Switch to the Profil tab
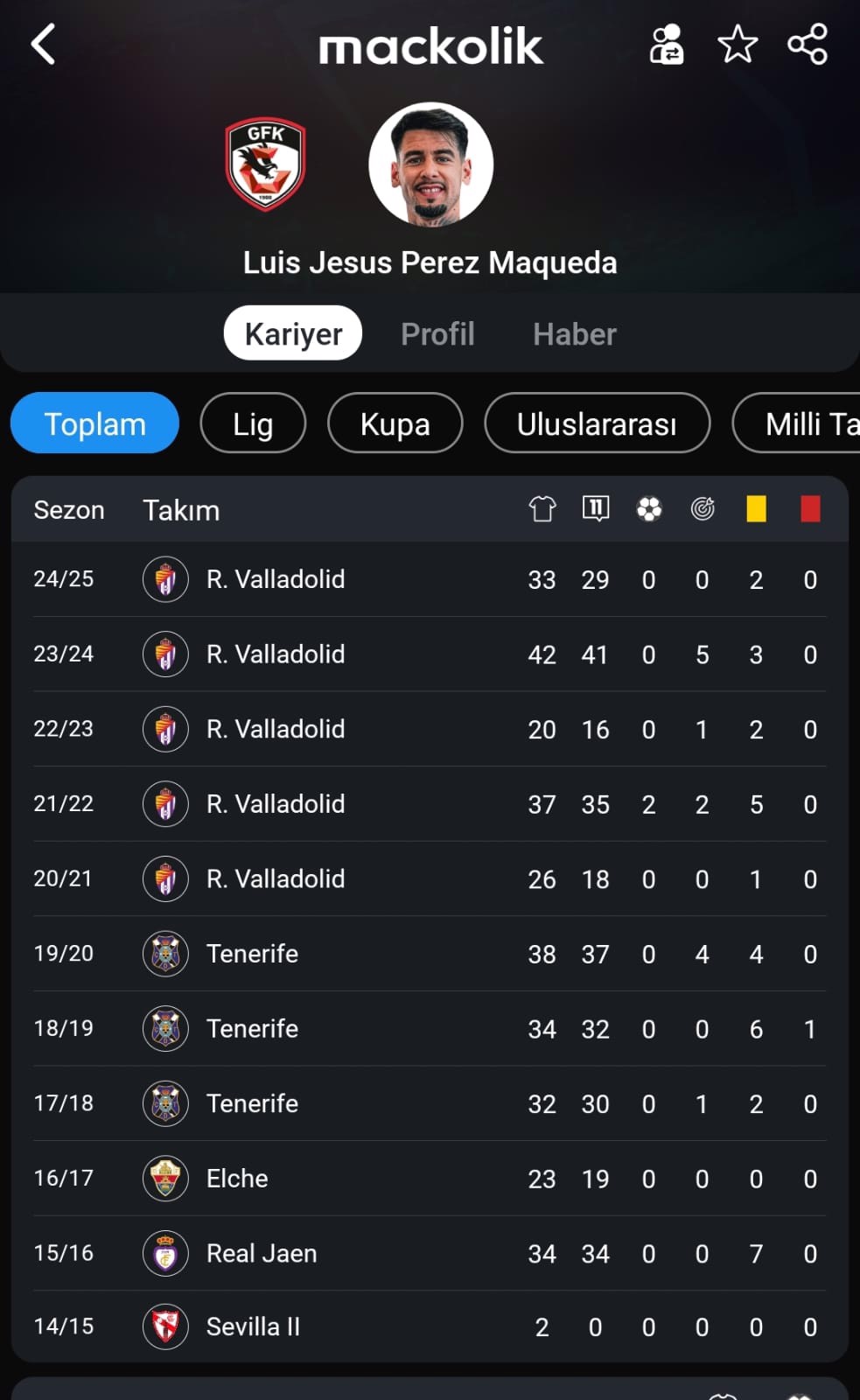Image resolution: width=860 pixels, height=1400 pixels. point(437,333)
